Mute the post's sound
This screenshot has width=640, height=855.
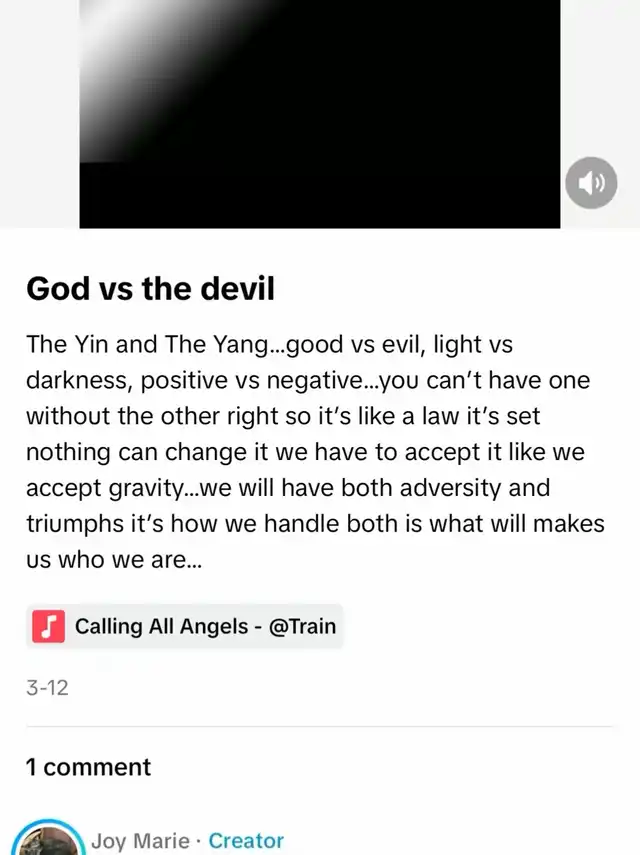[591, 183]
